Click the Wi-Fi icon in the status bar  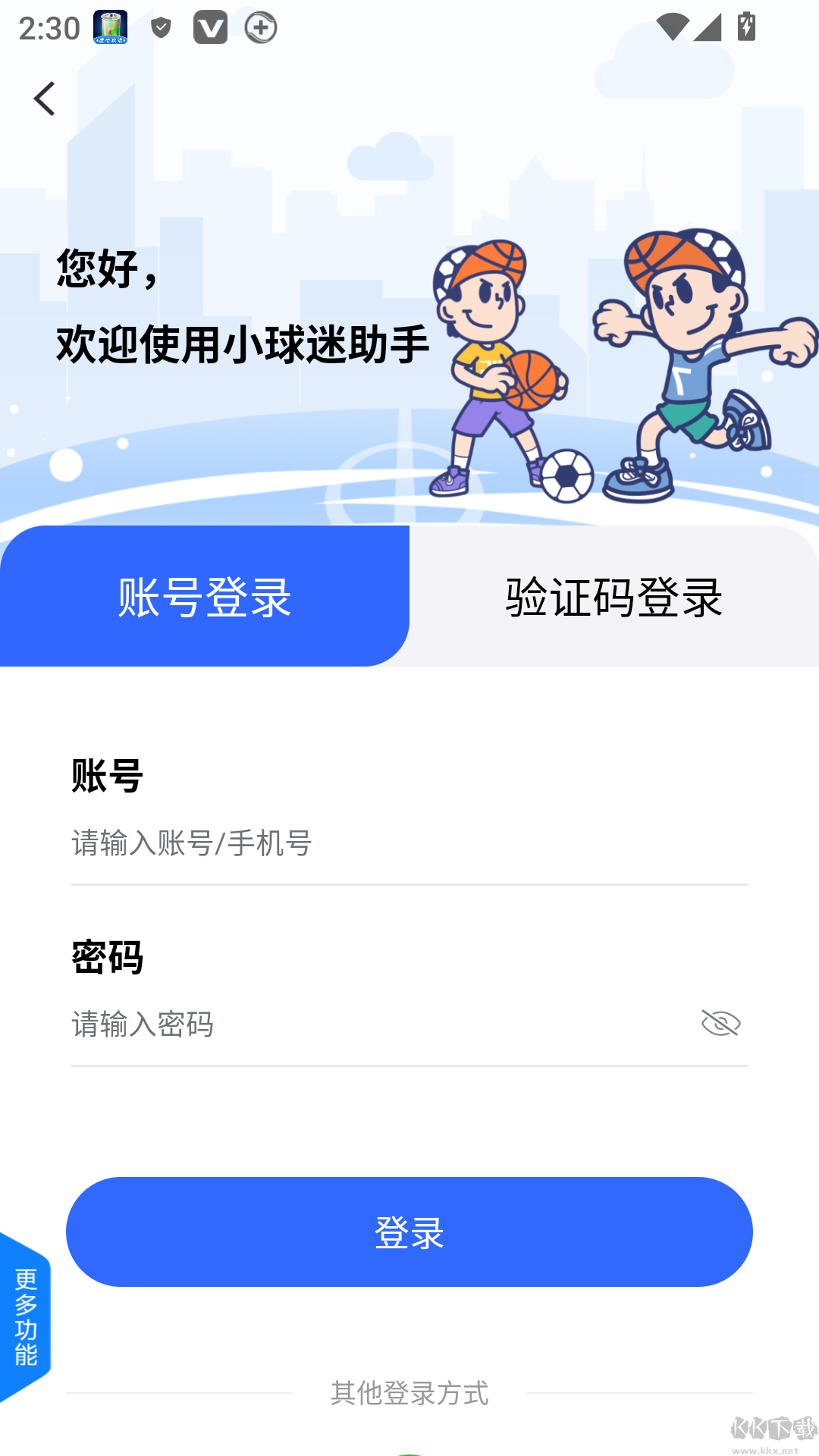[x=673, y=25]
